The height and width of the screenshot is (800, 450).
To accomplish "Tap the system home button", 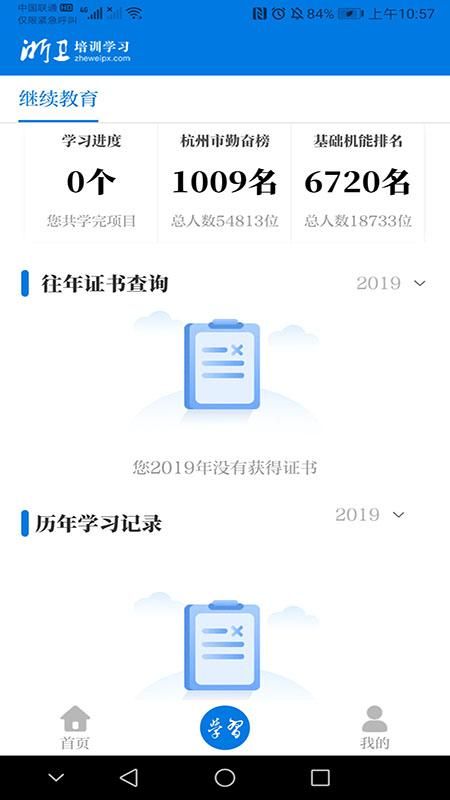I will (224, 778).
